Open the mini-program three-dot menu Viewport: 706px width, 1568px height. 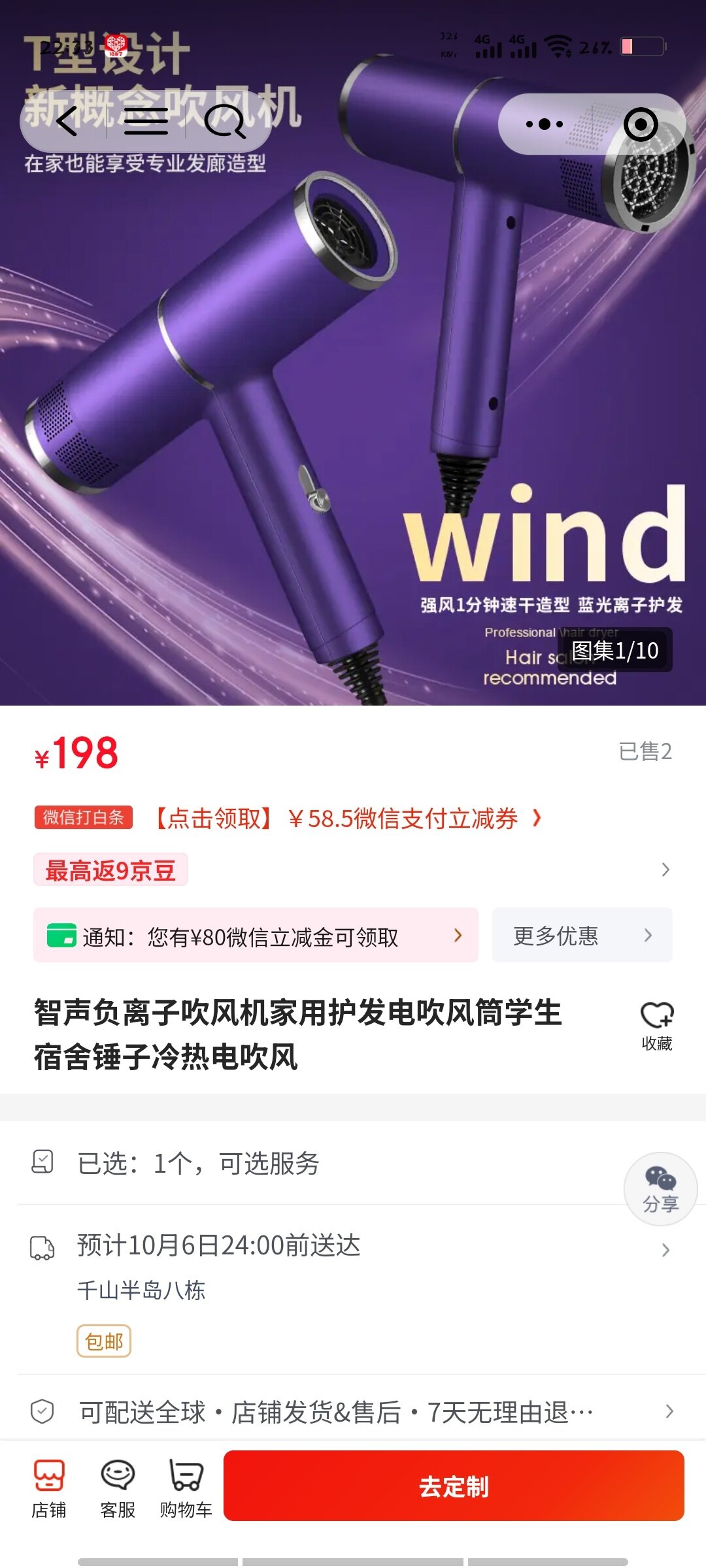click(544, 124)
